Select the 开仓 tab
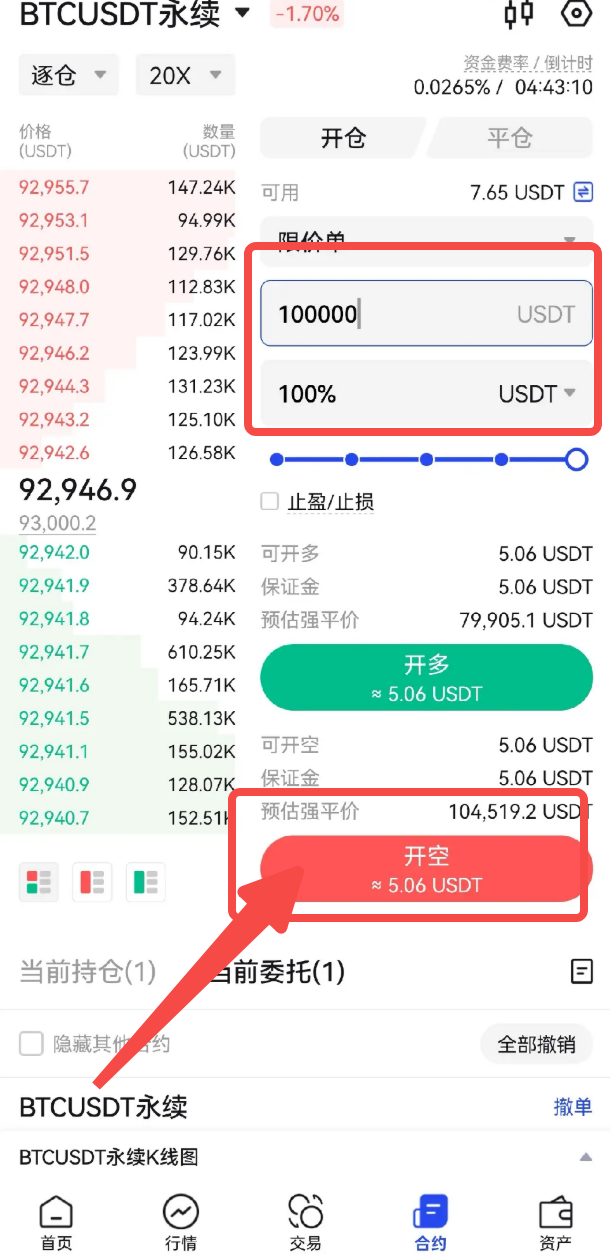The image size is (610, 1260). click(343, 138)
